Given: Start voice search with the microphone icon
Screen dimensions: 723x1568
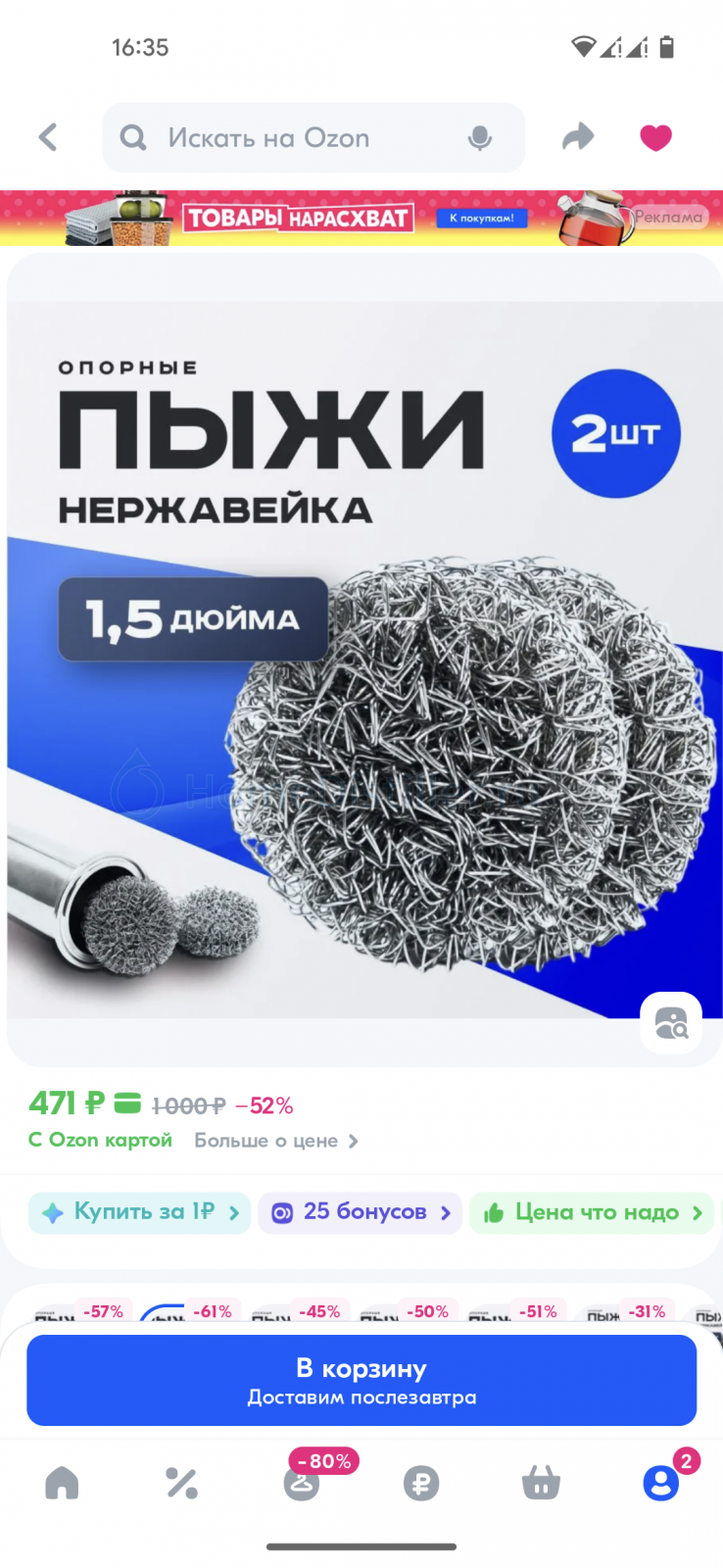Looking at the screenshot, I should pyautogui.click(x=479, y=138).
